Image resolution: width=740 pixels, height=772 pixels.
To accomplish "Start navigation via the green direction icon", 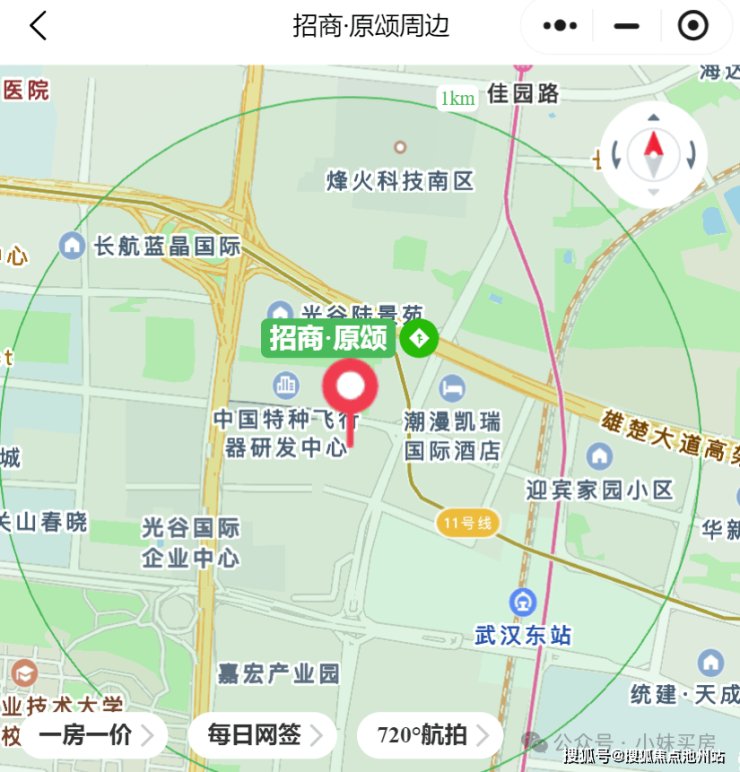I will pyautogui.click(x=419, y=338).
